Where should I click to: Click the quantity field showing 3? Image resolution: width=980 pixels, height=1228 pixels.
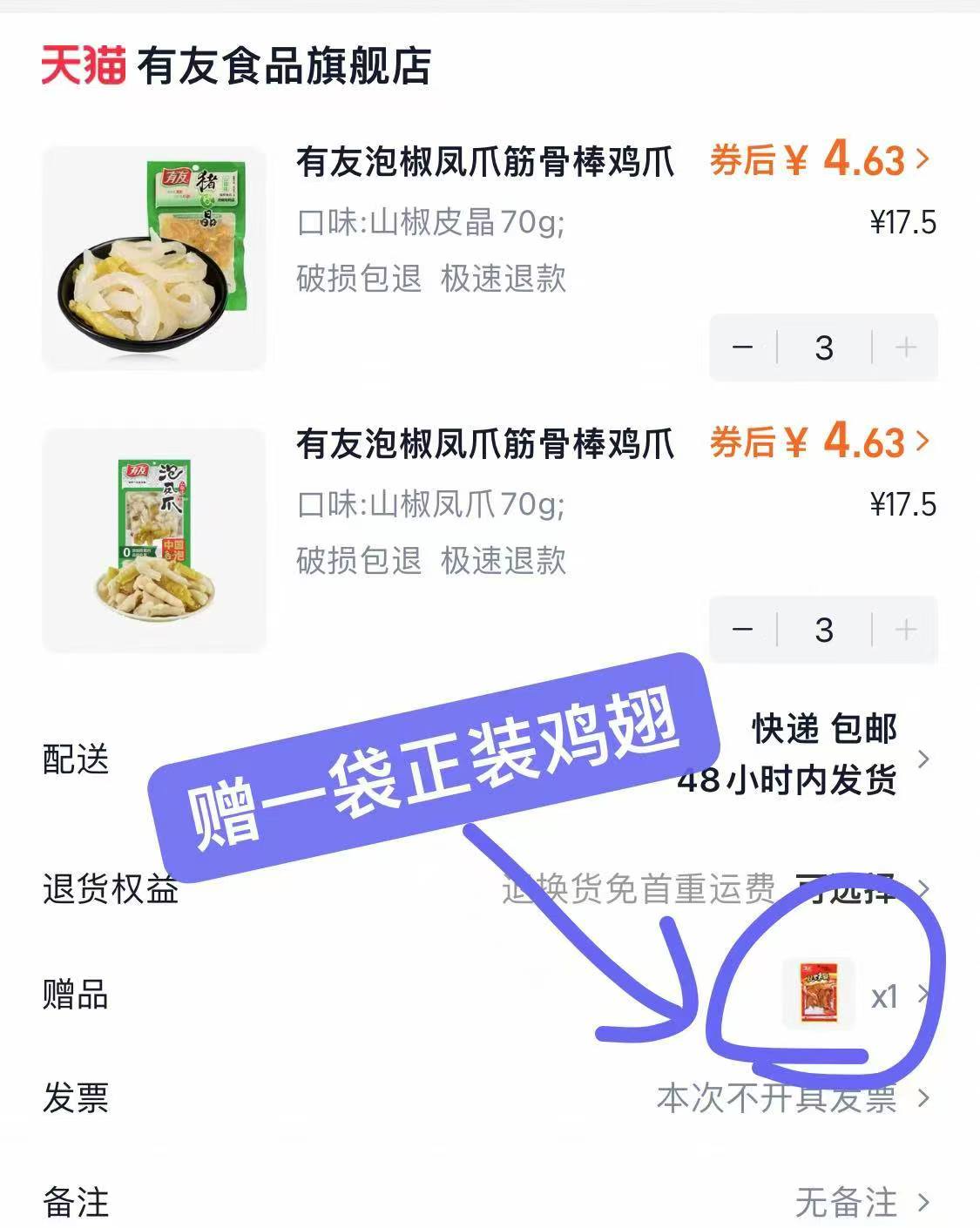pyautogui.click(x=824, y=347)
